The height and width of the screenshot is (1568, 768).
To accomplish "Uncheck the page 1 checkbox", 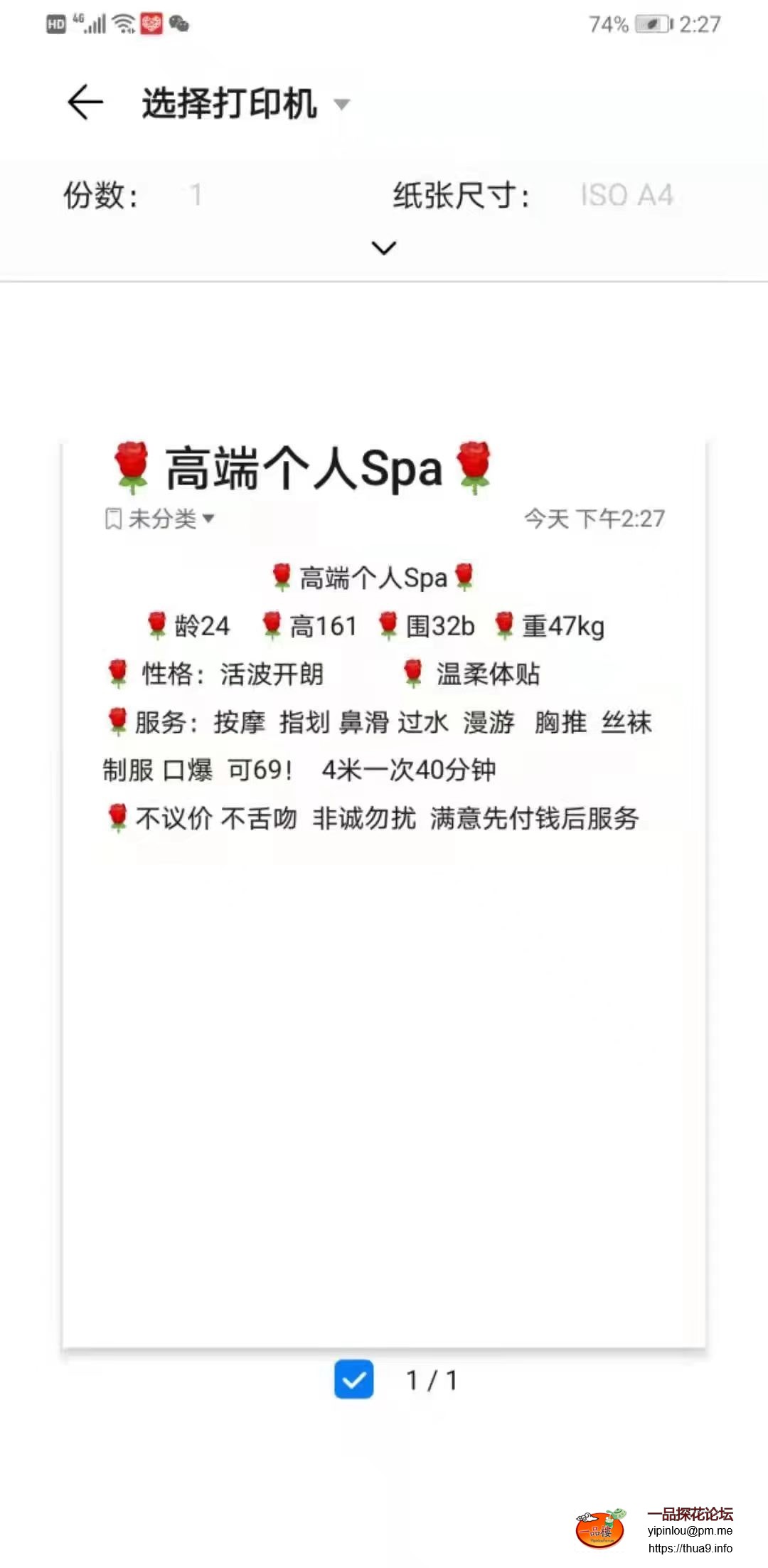I will [353, 1379].
